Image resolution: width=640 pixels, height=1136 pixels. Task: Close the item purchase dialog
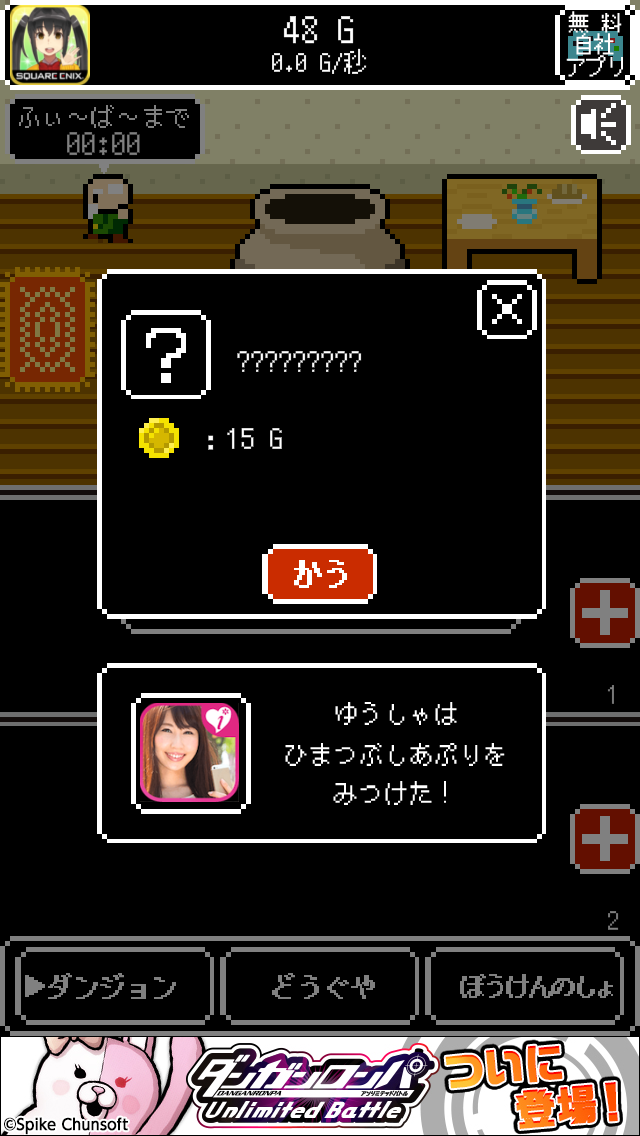pos(507,309)
